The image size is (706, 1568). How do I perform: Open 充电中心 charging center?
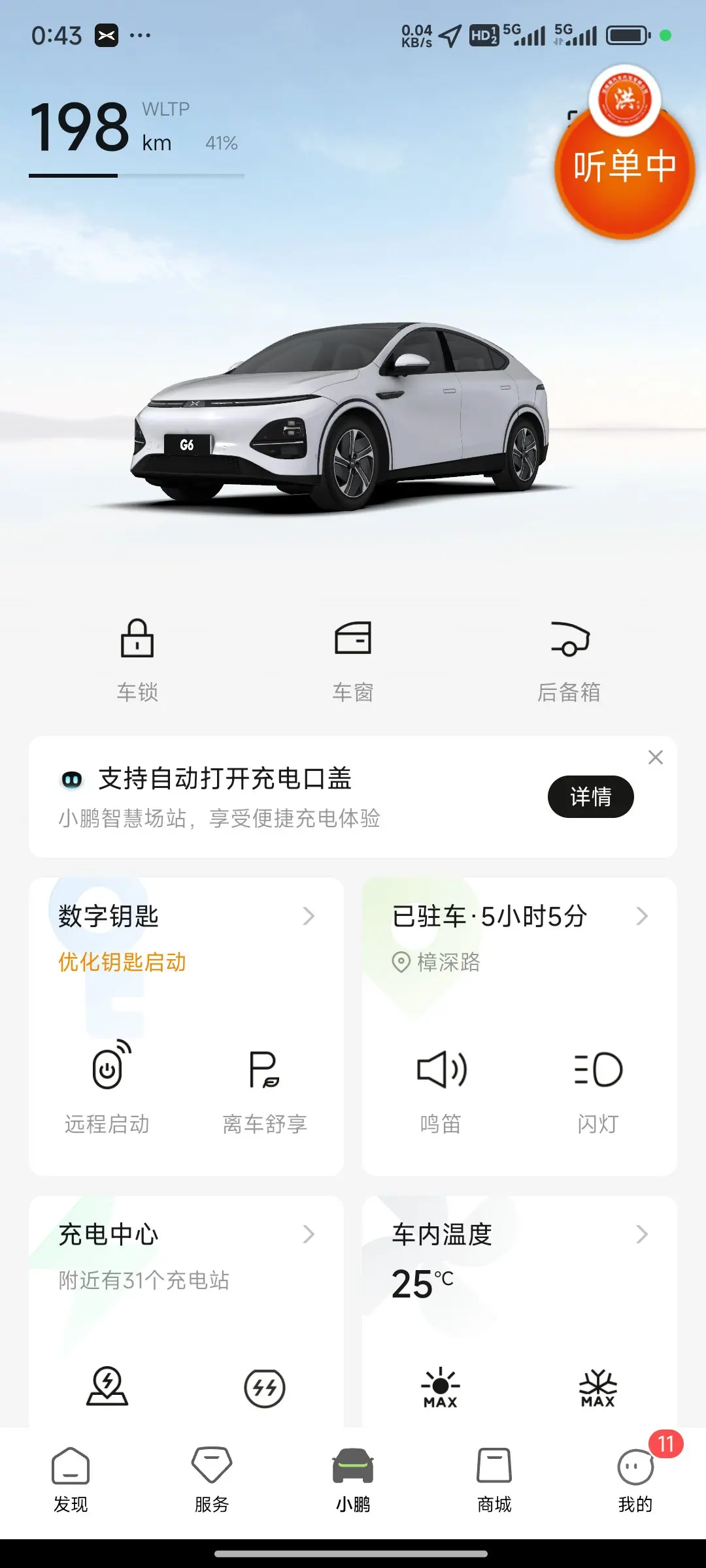tap(186, 1235)
